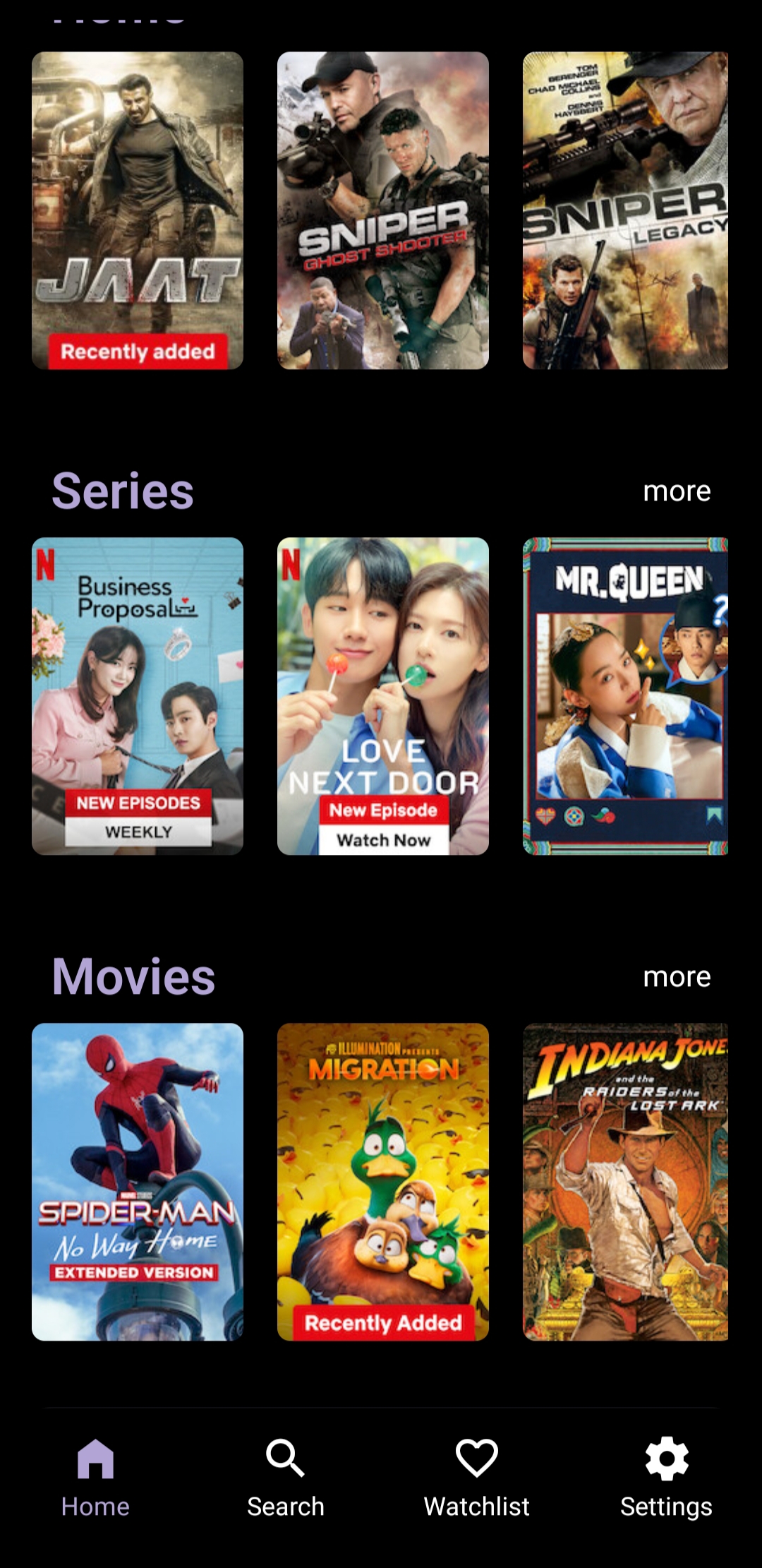Screen dimensions: 762x1568
Task: Switch to the Settings tab
Action: pos(666,1477)
